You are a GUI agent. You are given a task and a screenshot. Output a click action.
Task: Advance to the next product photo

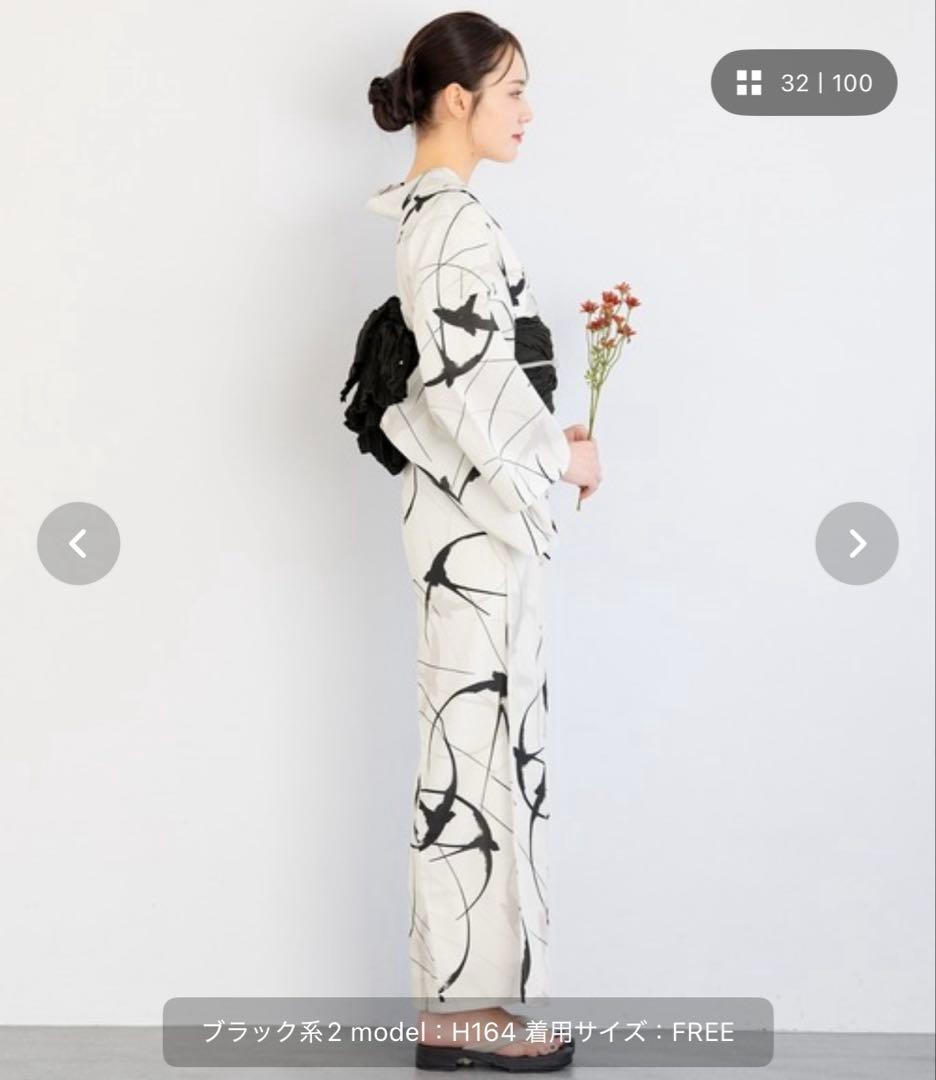point(856,544)
